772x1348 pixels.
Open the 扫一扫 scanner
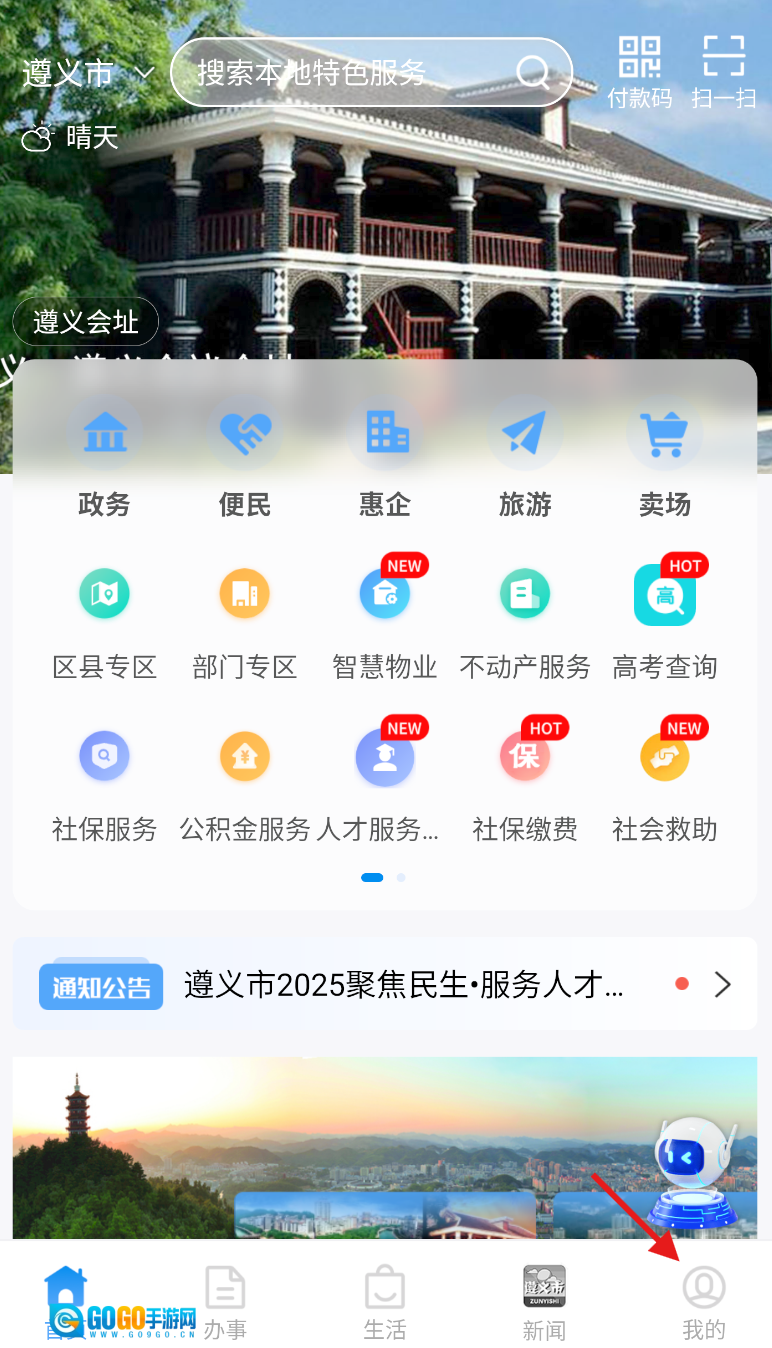723,72
